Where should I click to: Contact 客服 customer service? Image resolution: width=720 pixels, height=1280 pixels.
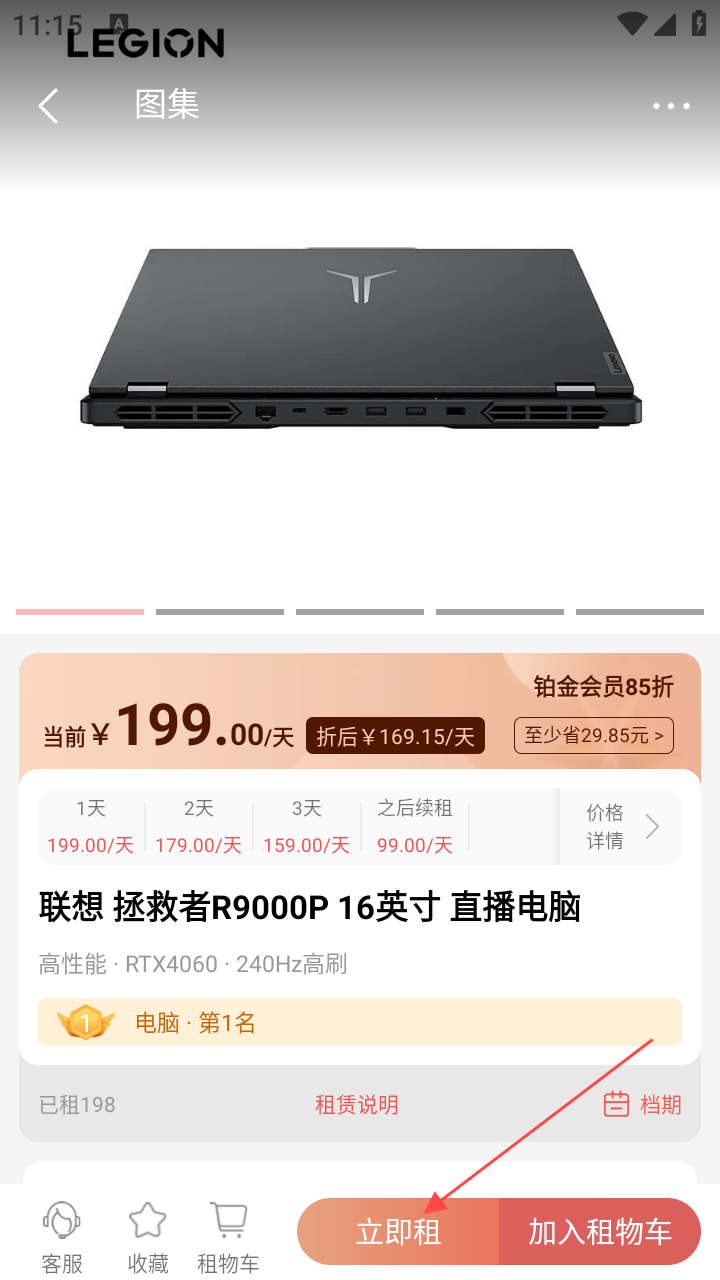coord(62,1237)
